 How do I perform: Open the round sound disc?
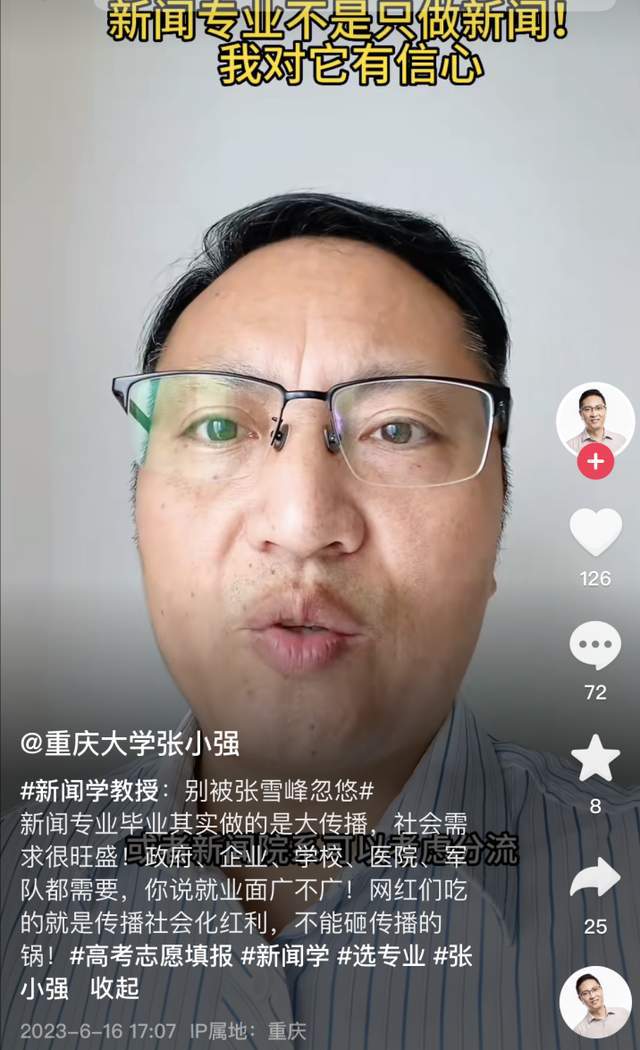[595, 1002]
